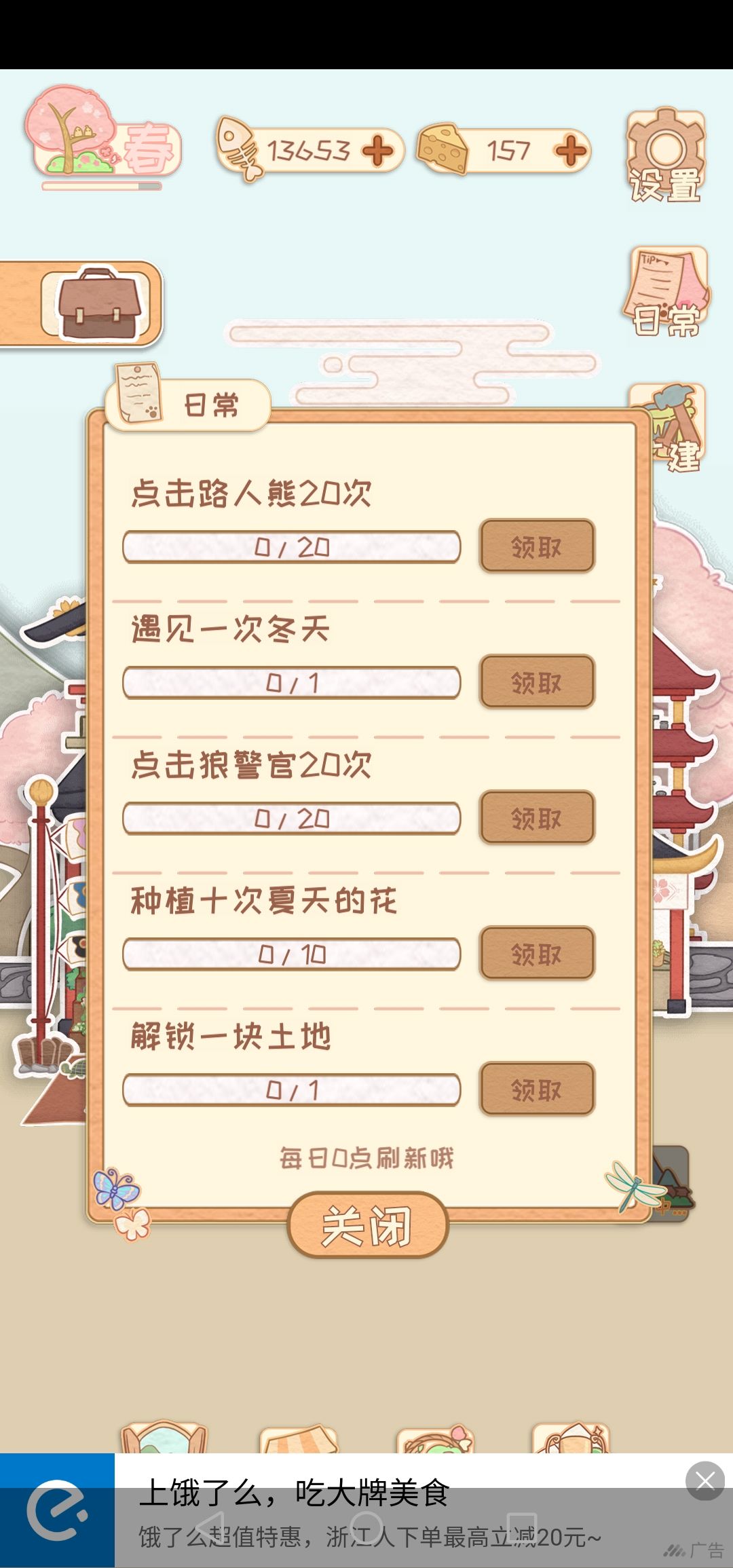The height and width of the screenshot is (1568, 733).
Task: Open the 饿了么 advertisement banner
Action: pos(366,1510)
